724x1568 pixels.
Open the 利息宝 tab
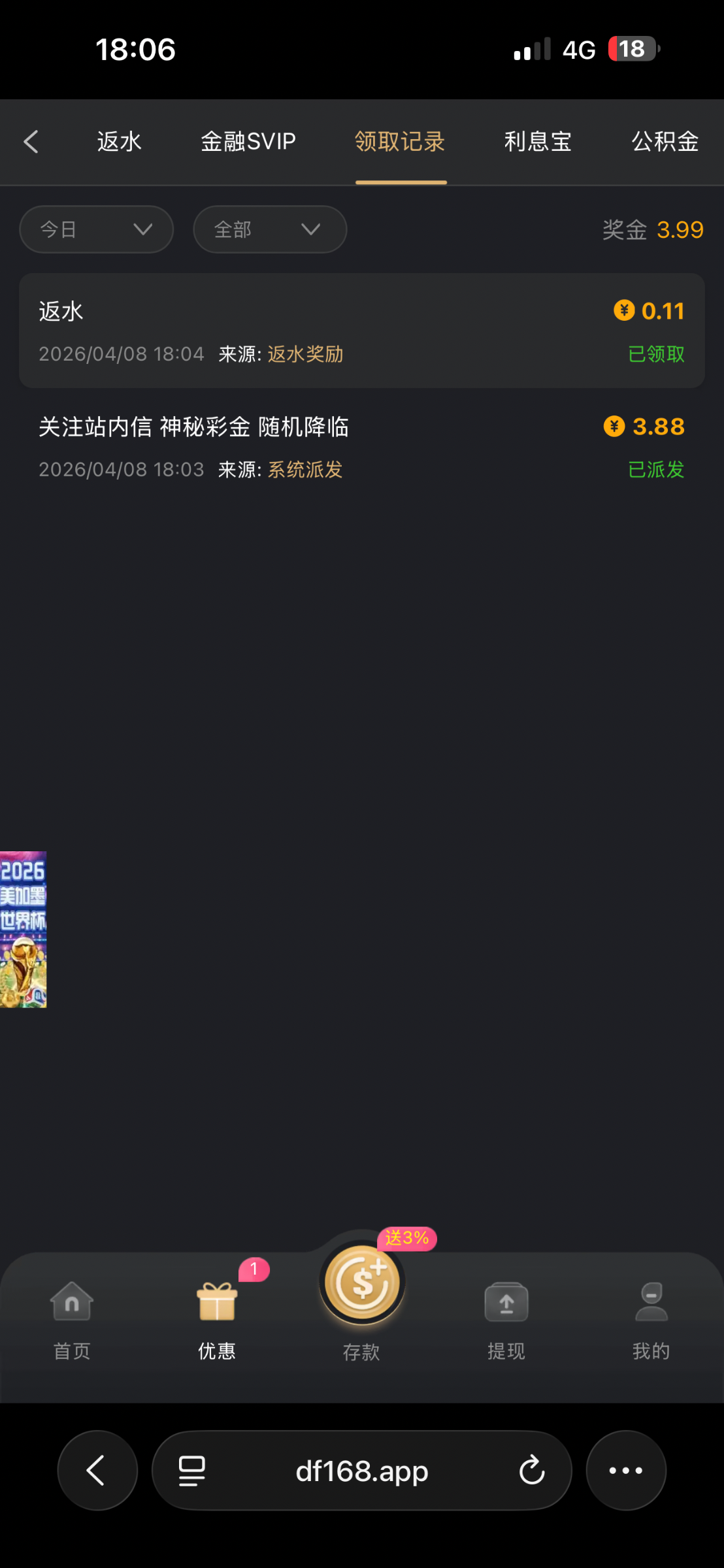click(537, 142)
